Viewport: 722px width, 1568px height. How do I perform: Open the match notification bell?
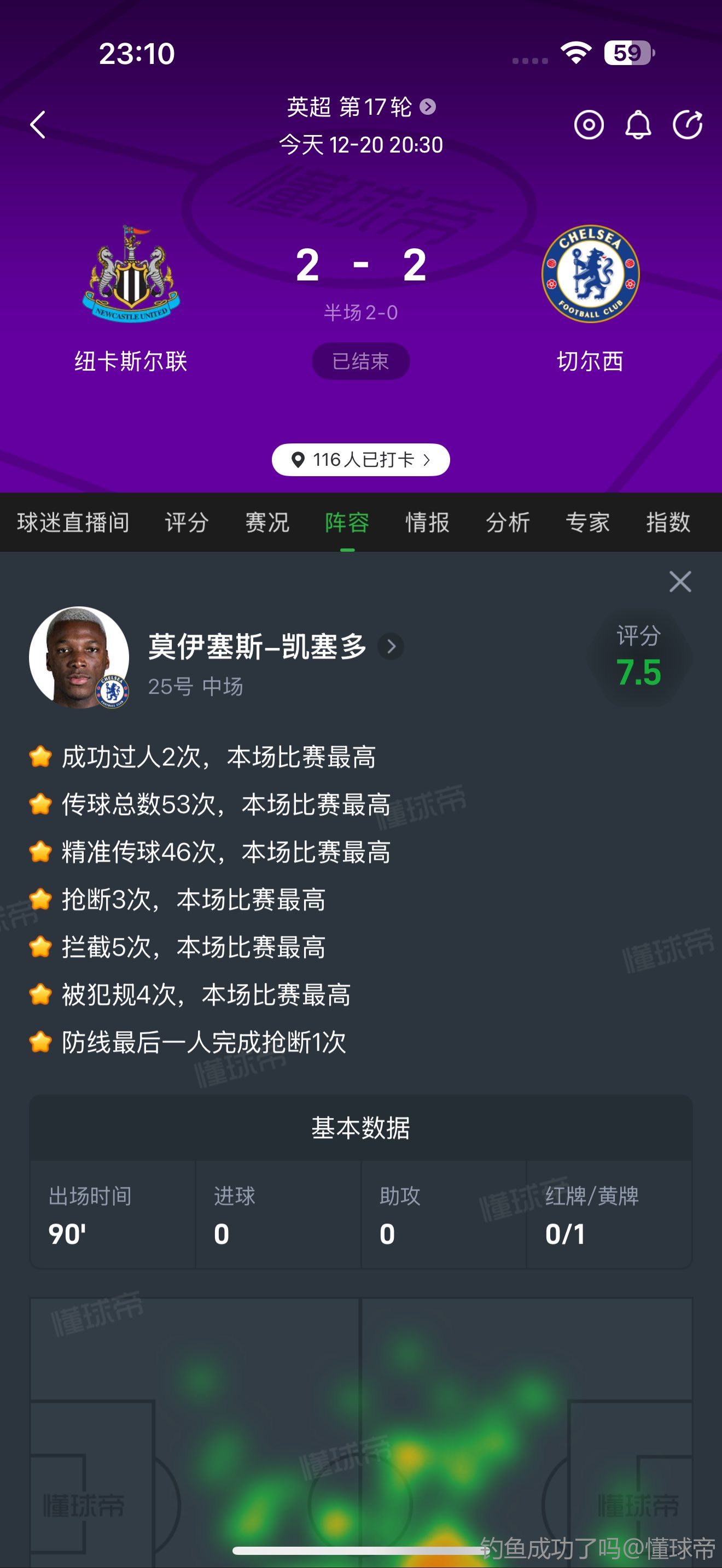point(638,125)
